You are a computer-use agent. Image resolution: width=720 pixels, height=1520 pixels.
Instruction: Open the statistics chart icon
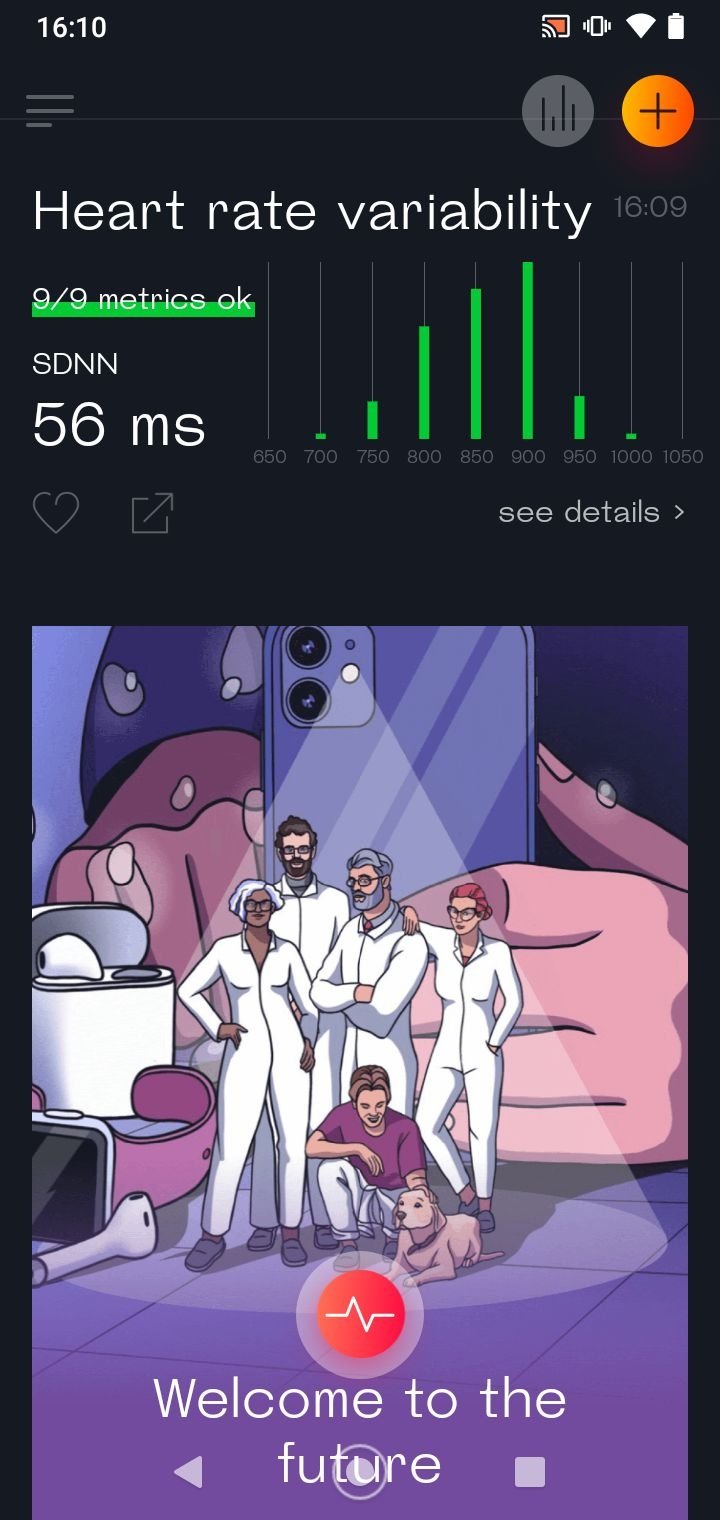[x=558, y=111]
